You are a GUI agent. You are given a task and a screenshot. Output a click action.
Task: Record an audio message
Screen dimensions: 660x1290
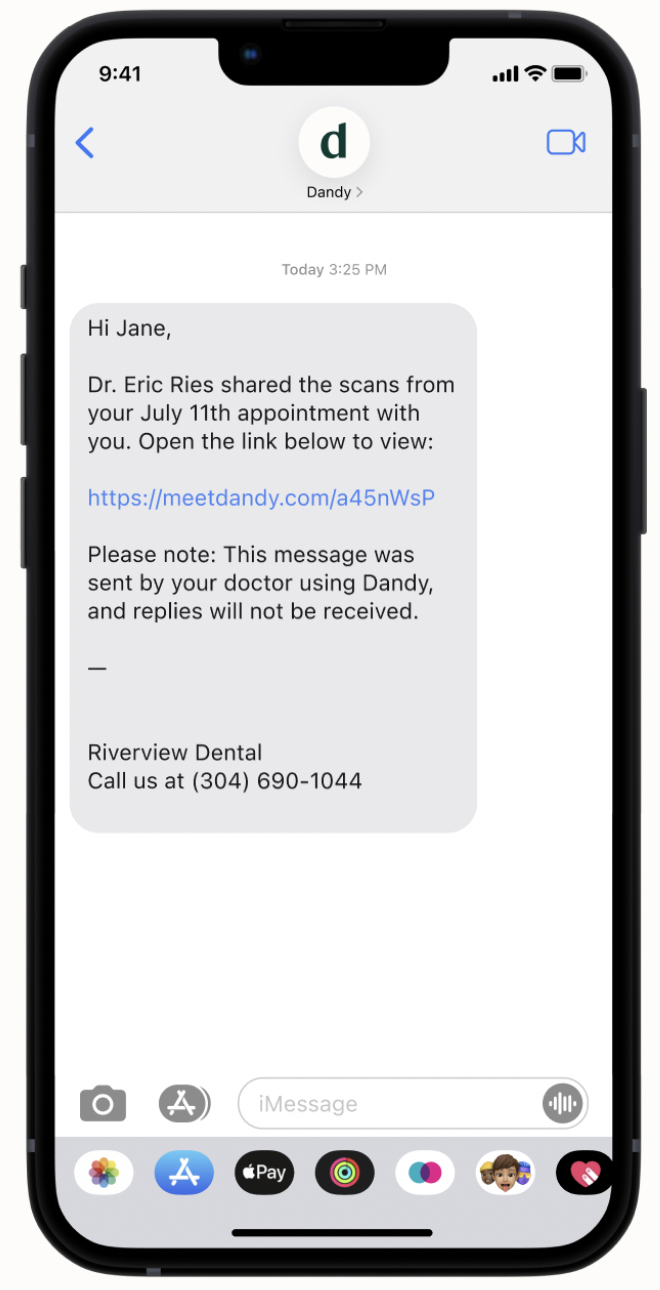pos(563,1104)
